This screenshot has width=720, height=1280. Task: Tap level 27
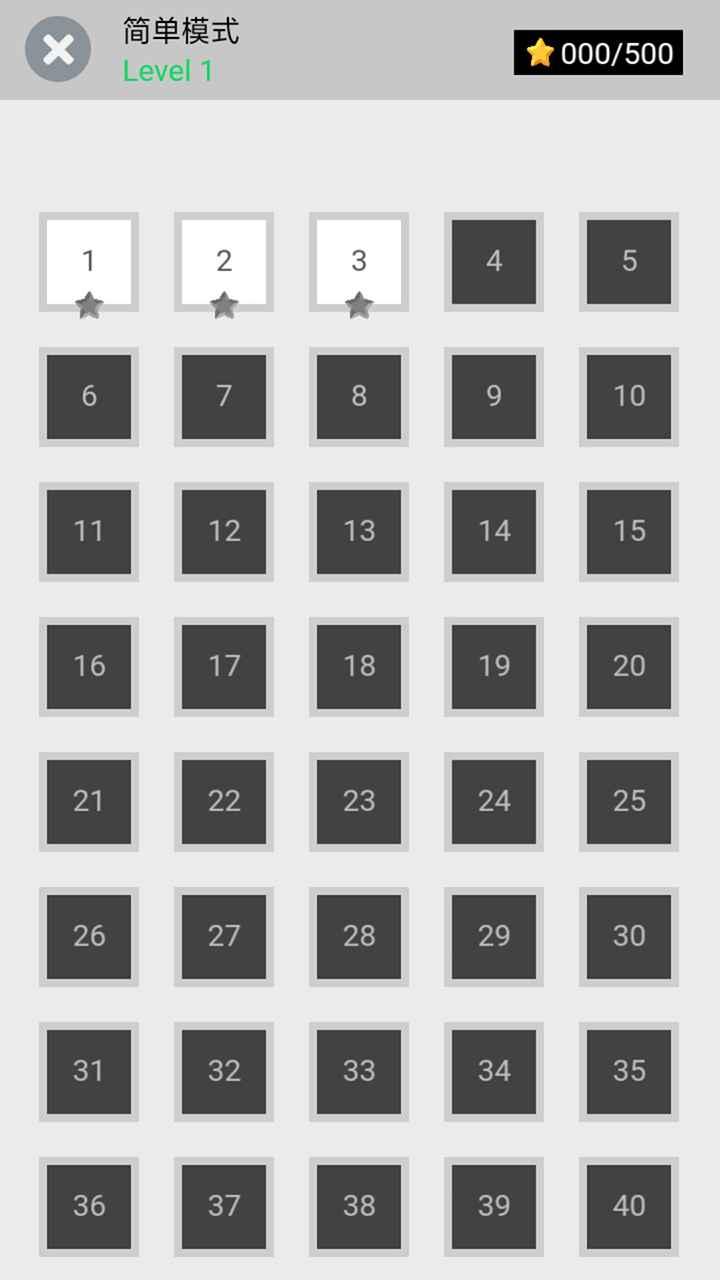click(x=224, y=937)
